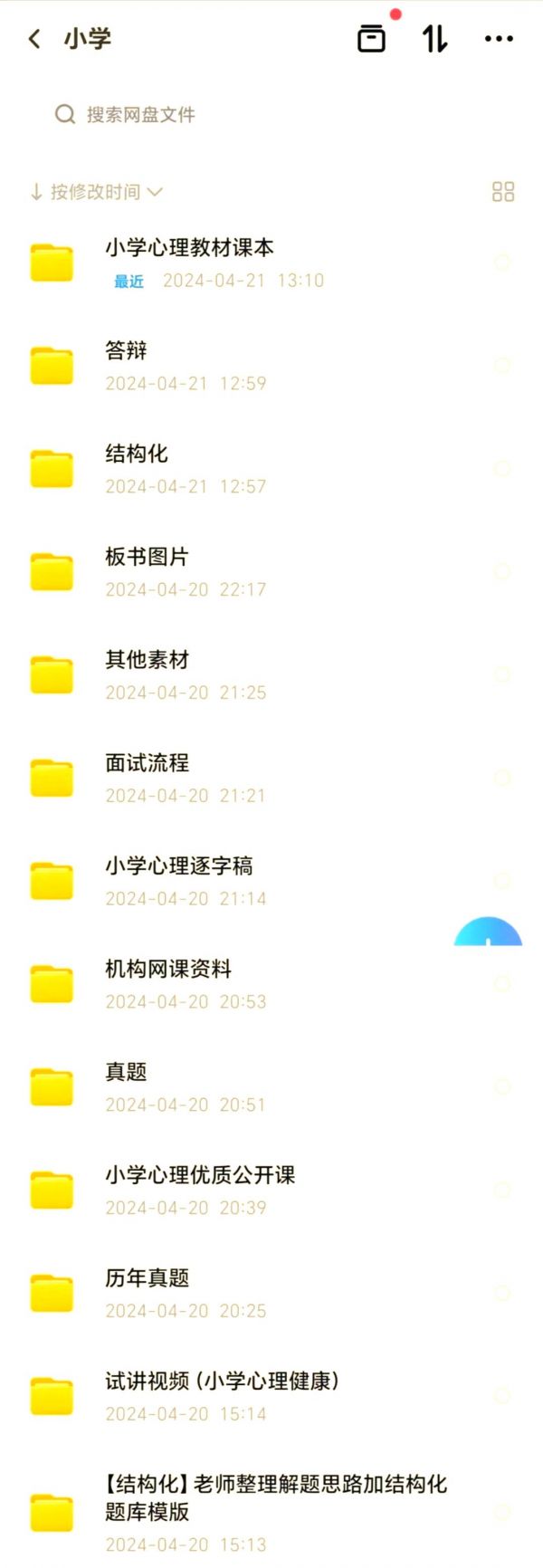Open the 小学心理逐字稿 folder

tap(178, 867)
